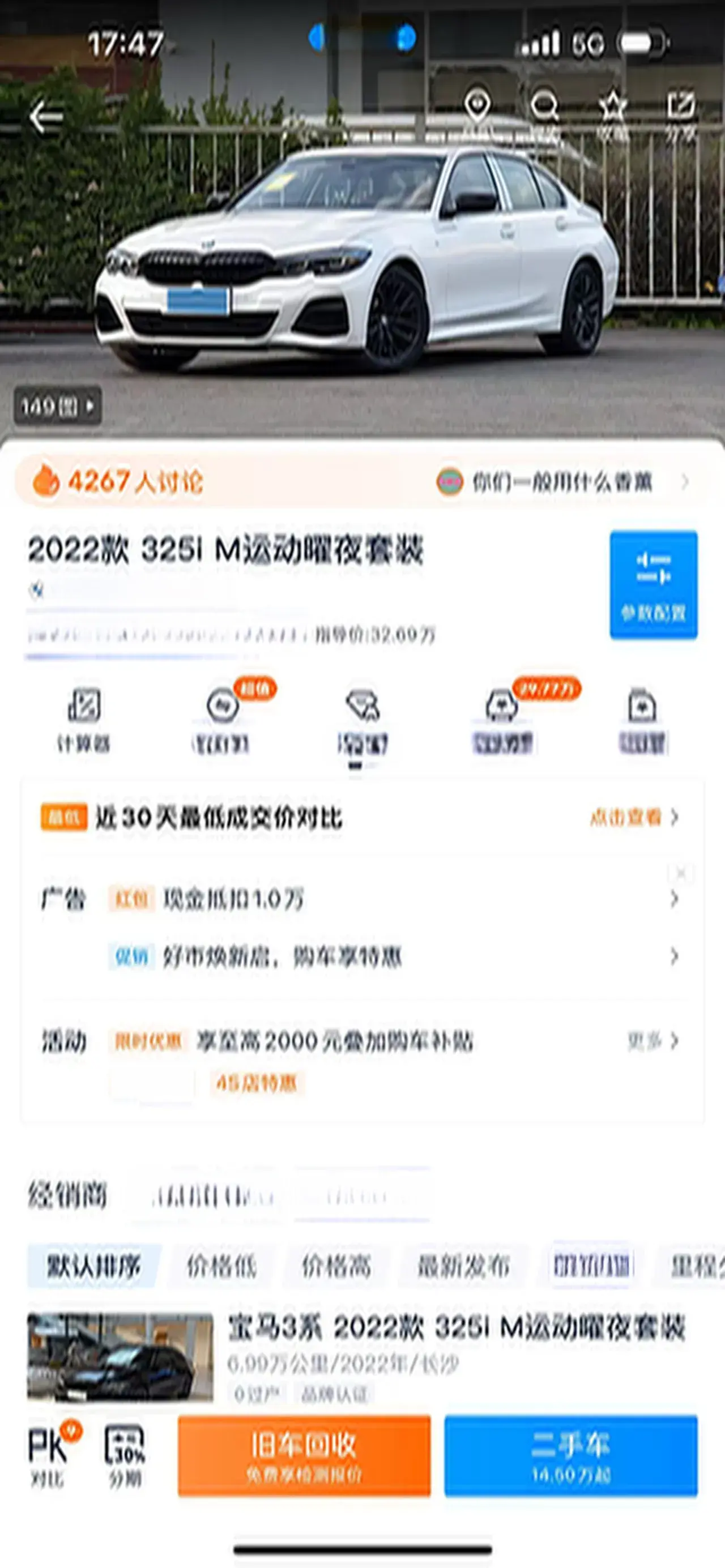
Task: Open the location pin icon
Action: click(477, 109)
